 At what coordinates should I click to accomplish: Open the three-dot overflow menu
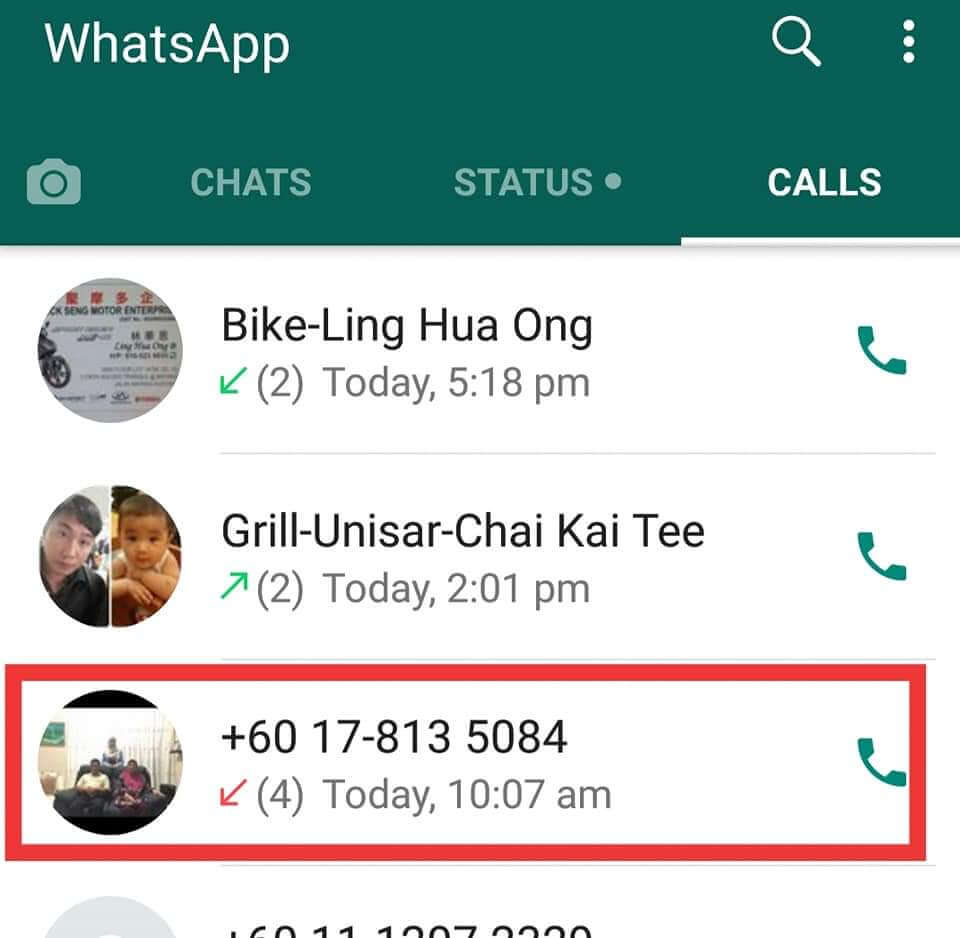[x=908, y=44]
